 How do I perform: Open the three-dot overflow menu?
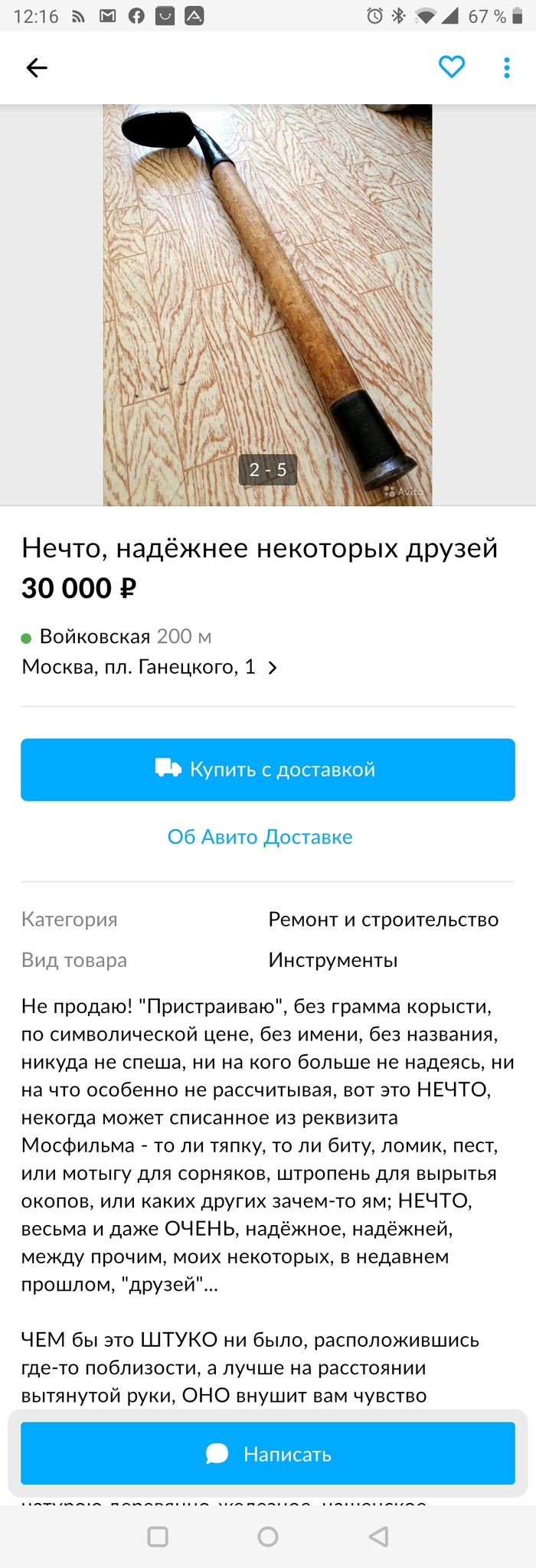(506, 67)
